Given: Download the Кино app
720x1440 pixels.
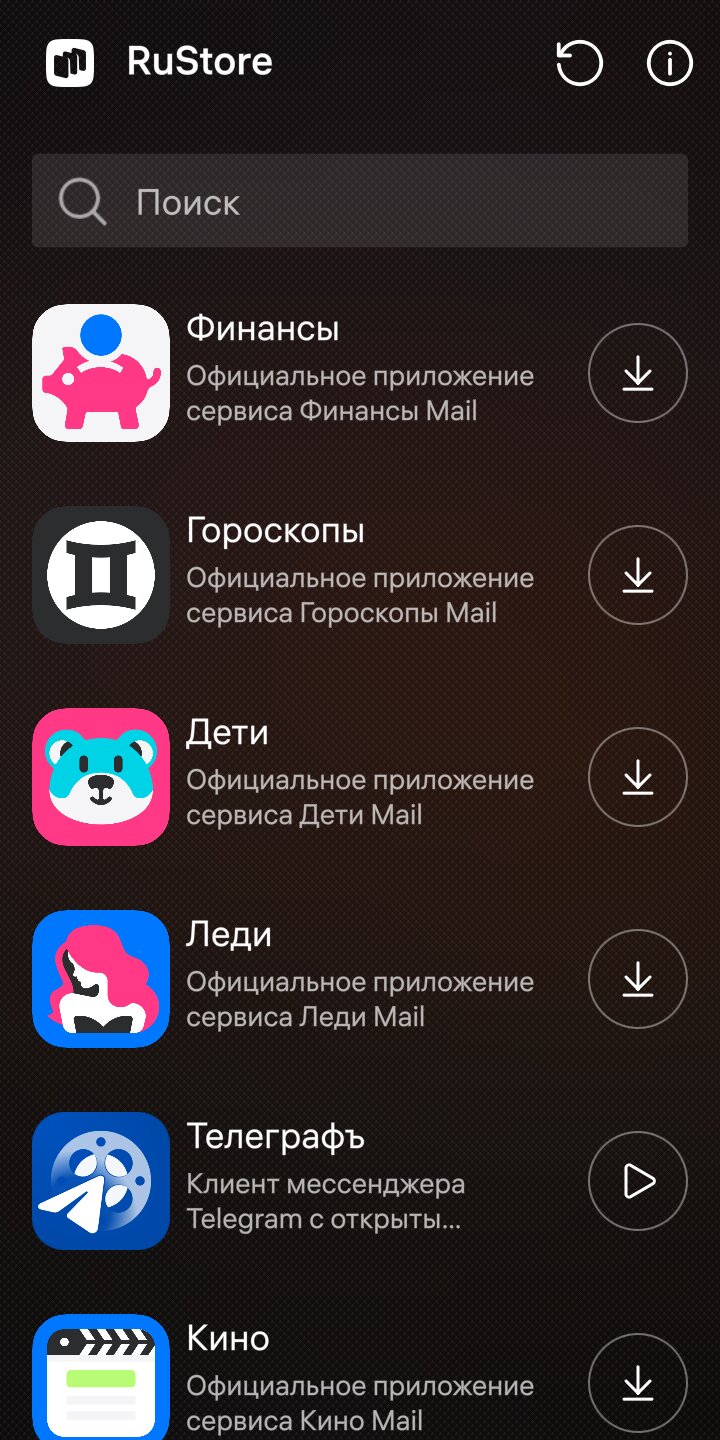Looking at the screenshot, I should (637, 1384).
